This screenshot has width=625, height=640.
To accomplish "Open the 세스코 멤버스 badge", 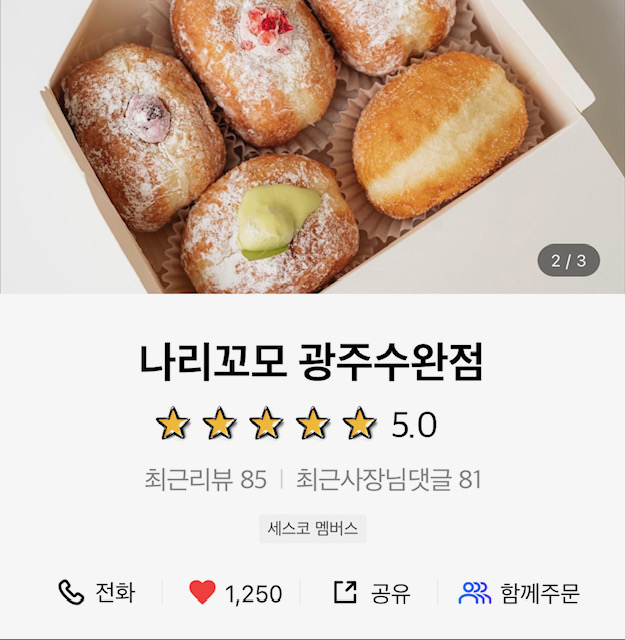I will [x=312, y=528].
